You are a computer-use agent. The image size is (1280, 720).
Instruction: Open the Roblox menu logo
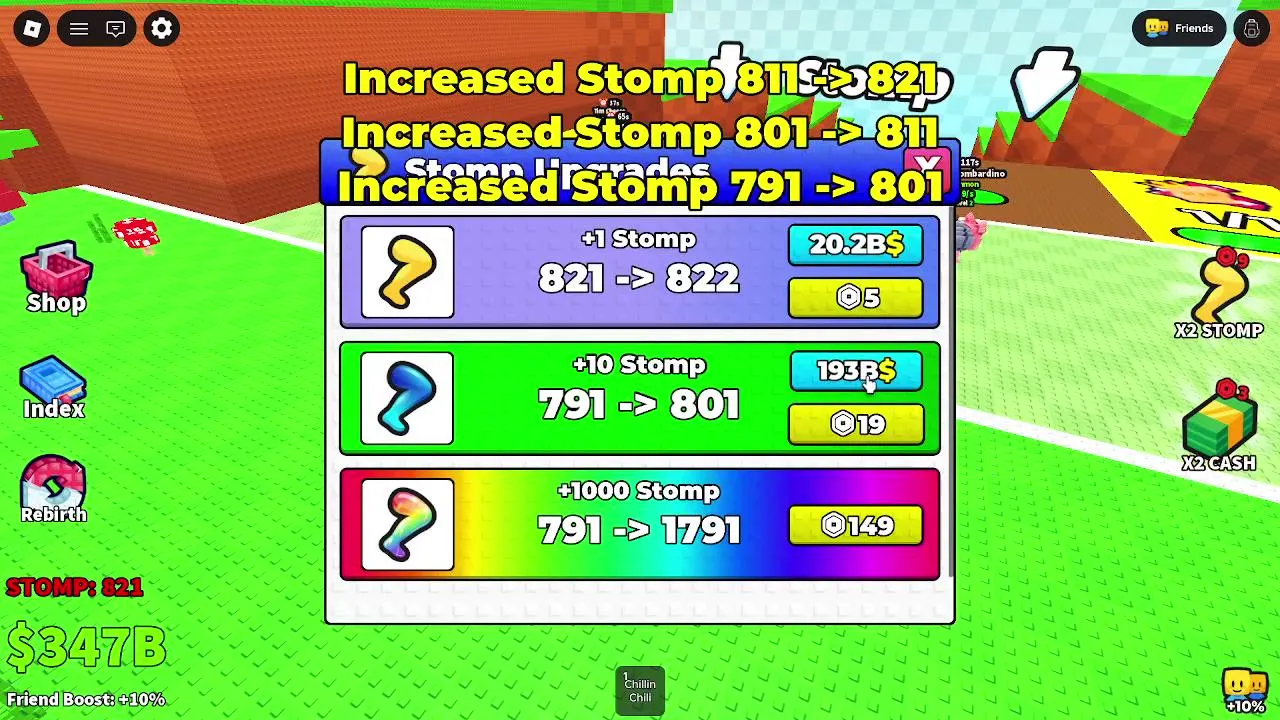[x=32, y=28]
